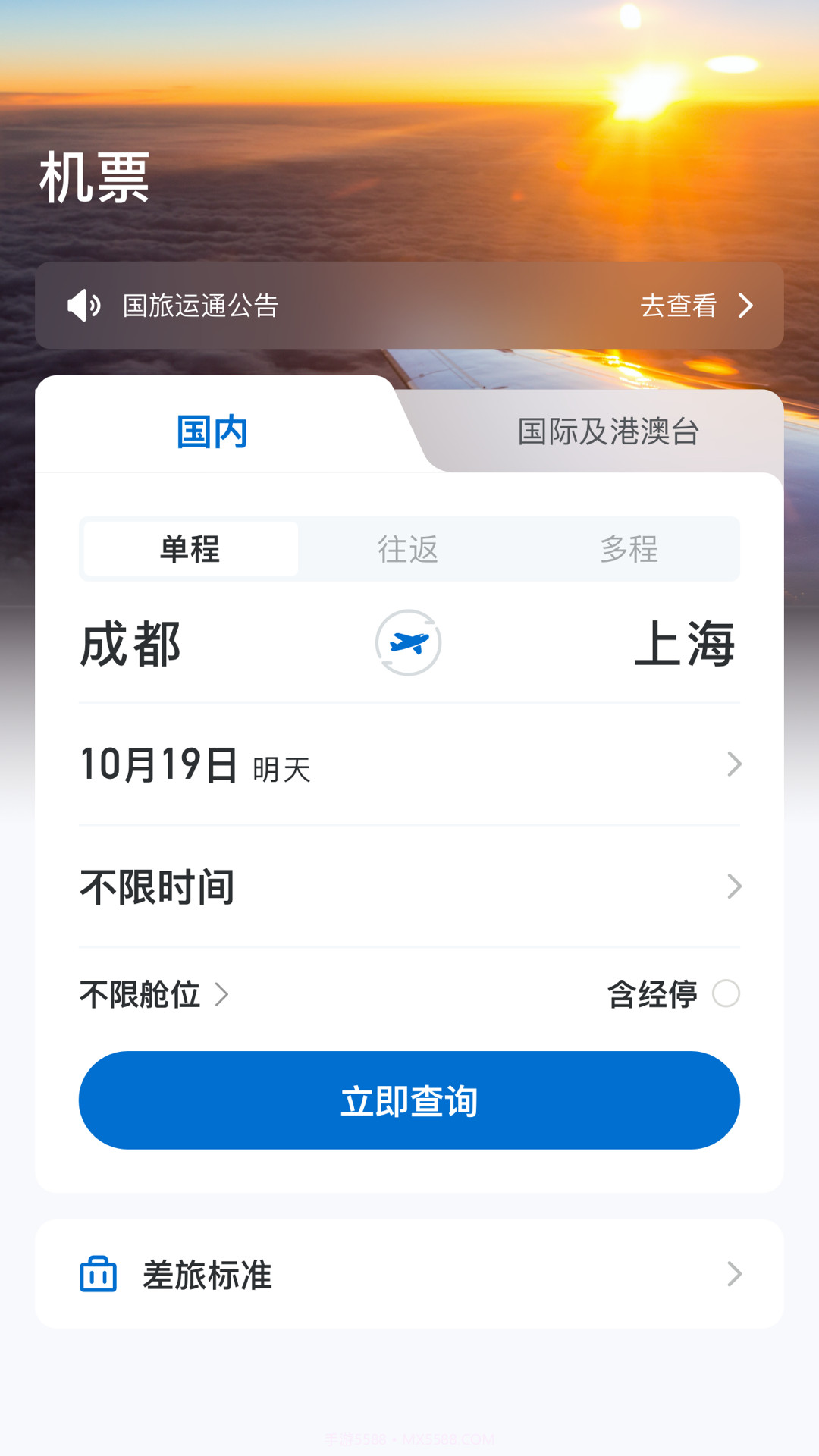Switch to the 往返 trip option
This screenshot has width=819, height=1456.
pos(409,549)
